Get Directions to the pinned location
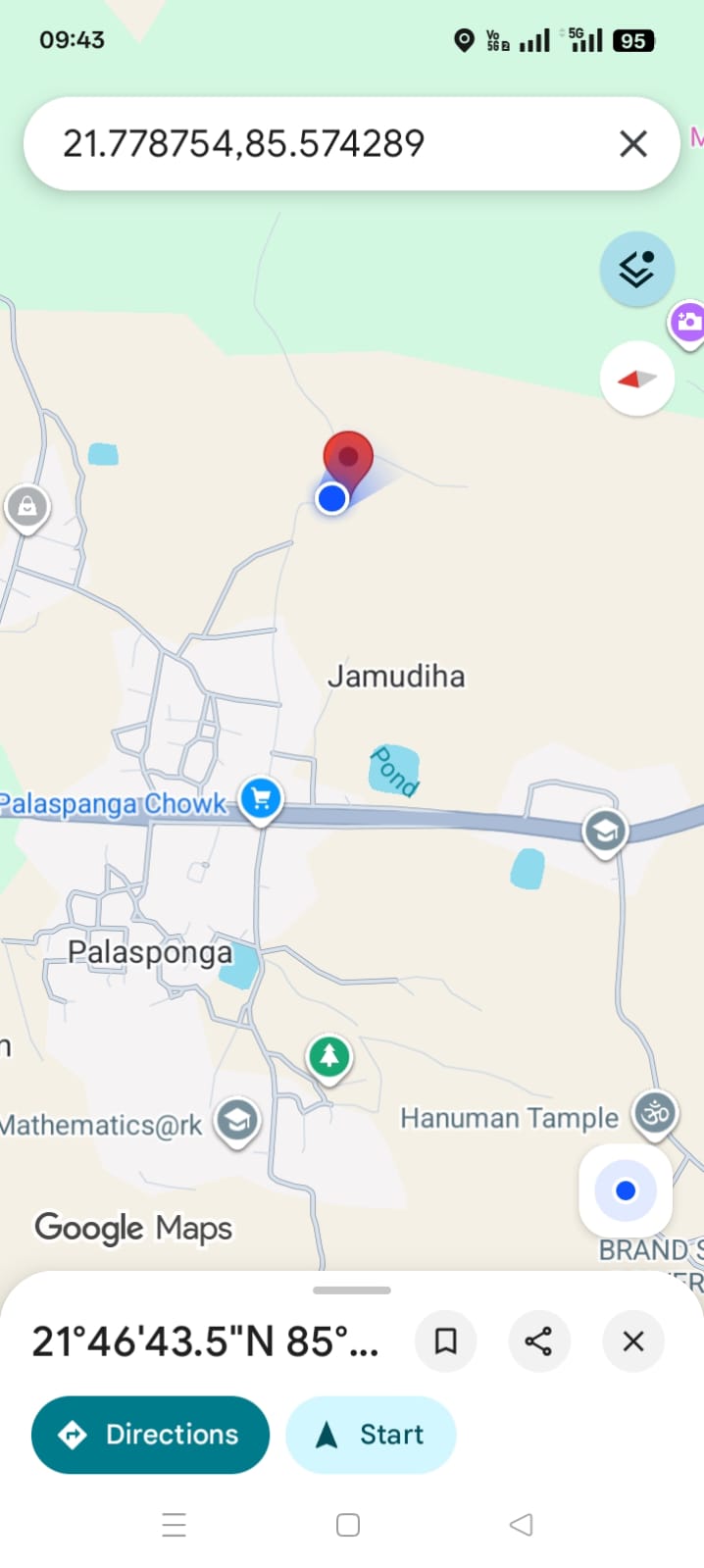This screenshot has width=704, height=1568. coord(150,1435)
